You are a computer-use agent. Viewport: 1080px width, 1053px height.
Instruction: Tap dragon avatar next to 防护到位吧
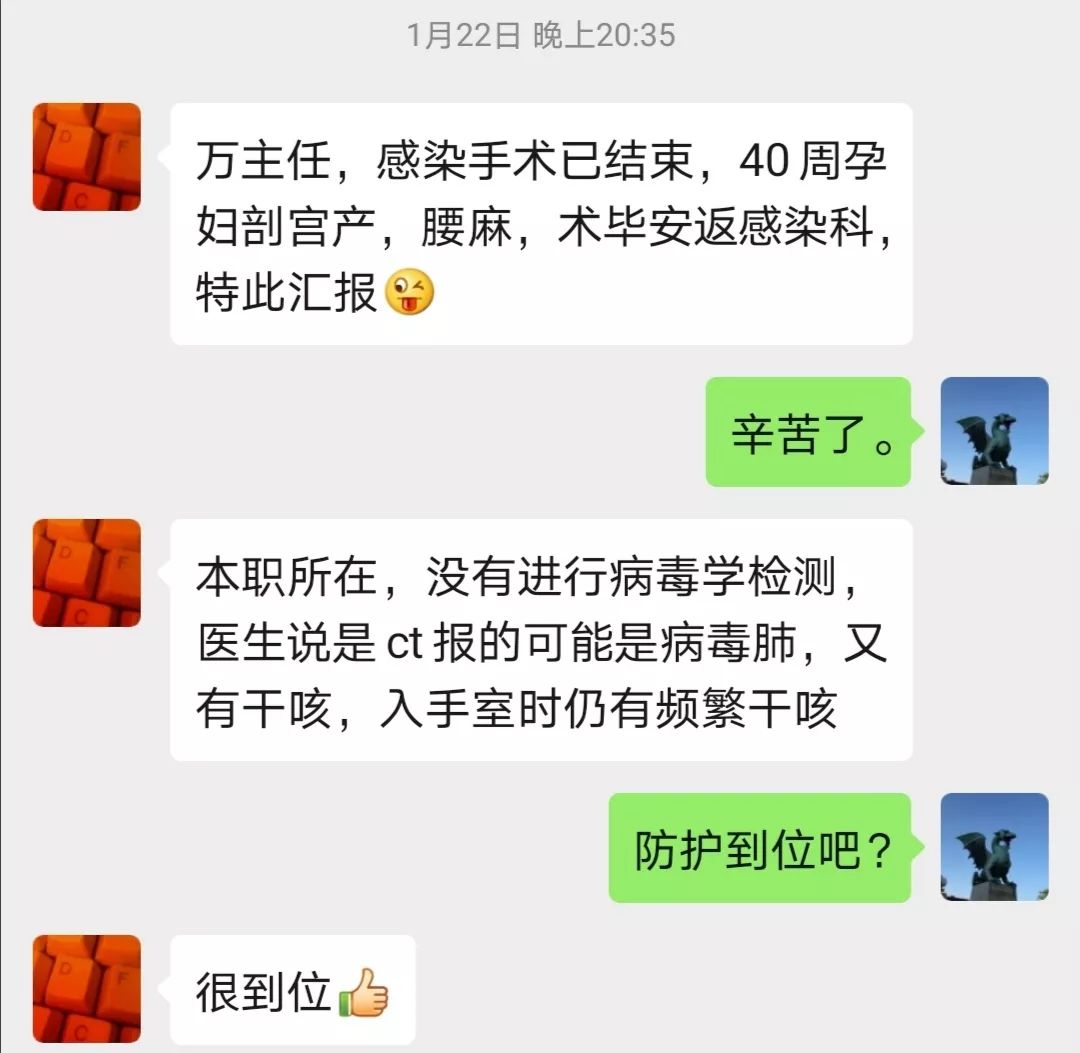(994, 847)
